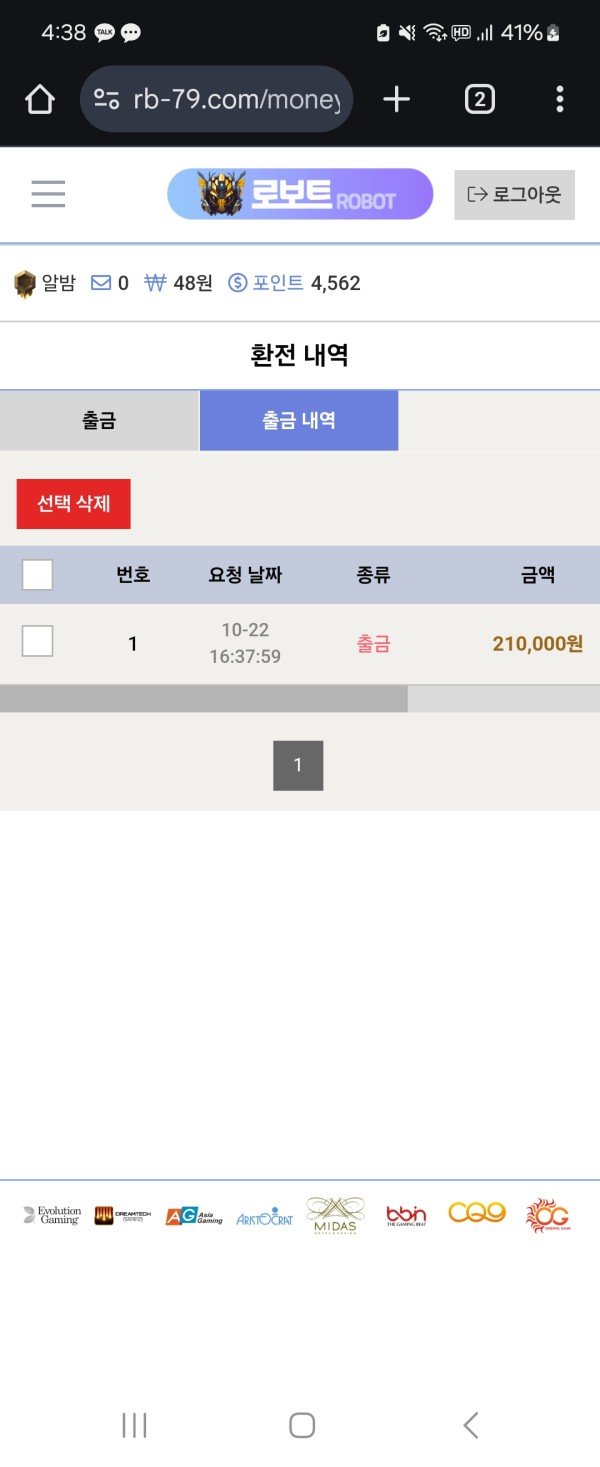The image size is (600, 1467).
Task: Go back using system navigation
Action: [471, 1425]
